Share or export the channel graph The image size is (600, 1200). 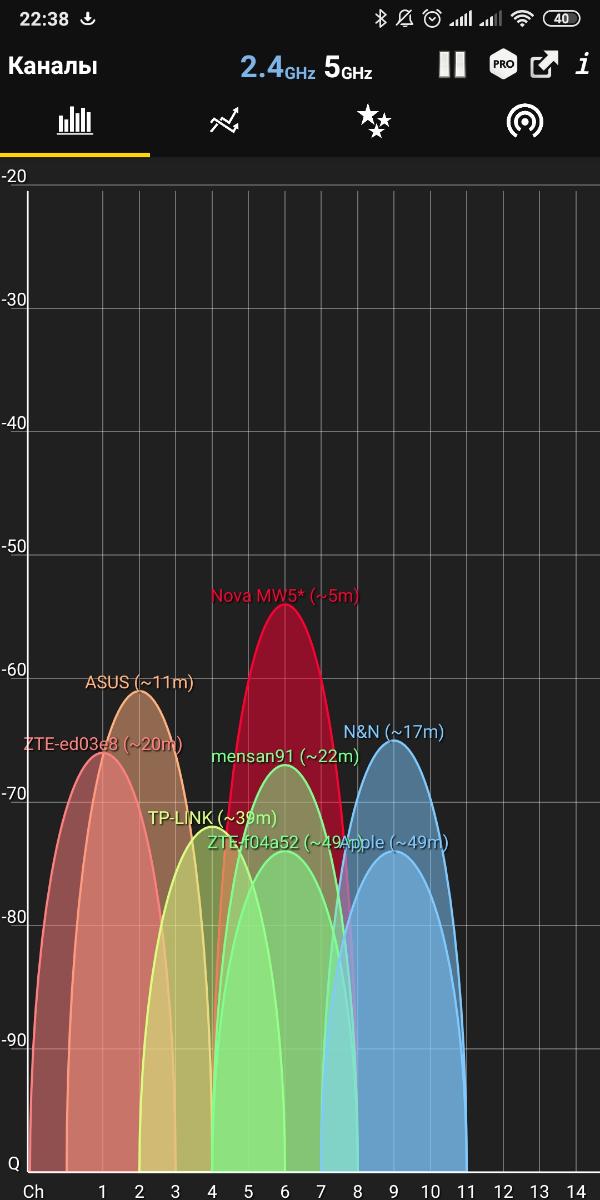point(544,66)
